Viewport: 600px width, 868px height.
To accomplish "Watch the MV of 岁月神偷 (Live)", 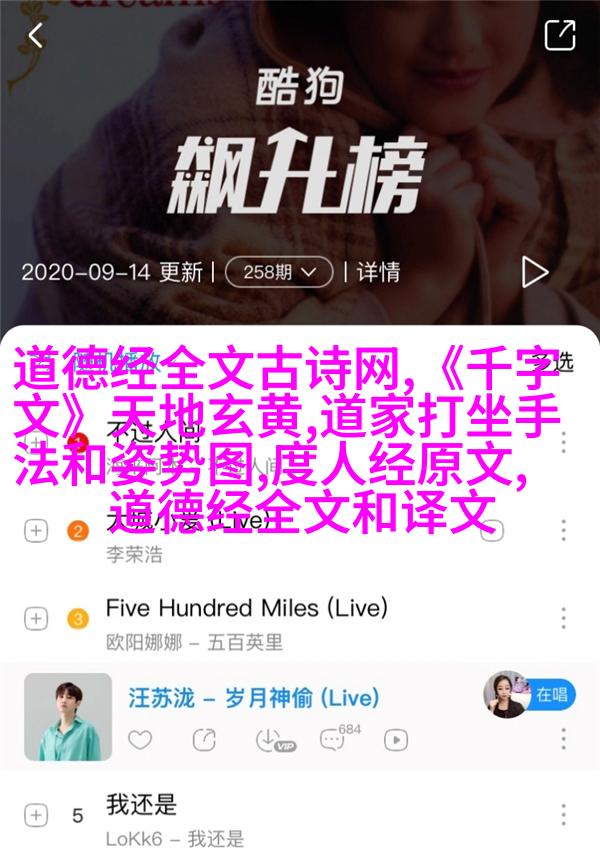I will (x=397, y=740).
